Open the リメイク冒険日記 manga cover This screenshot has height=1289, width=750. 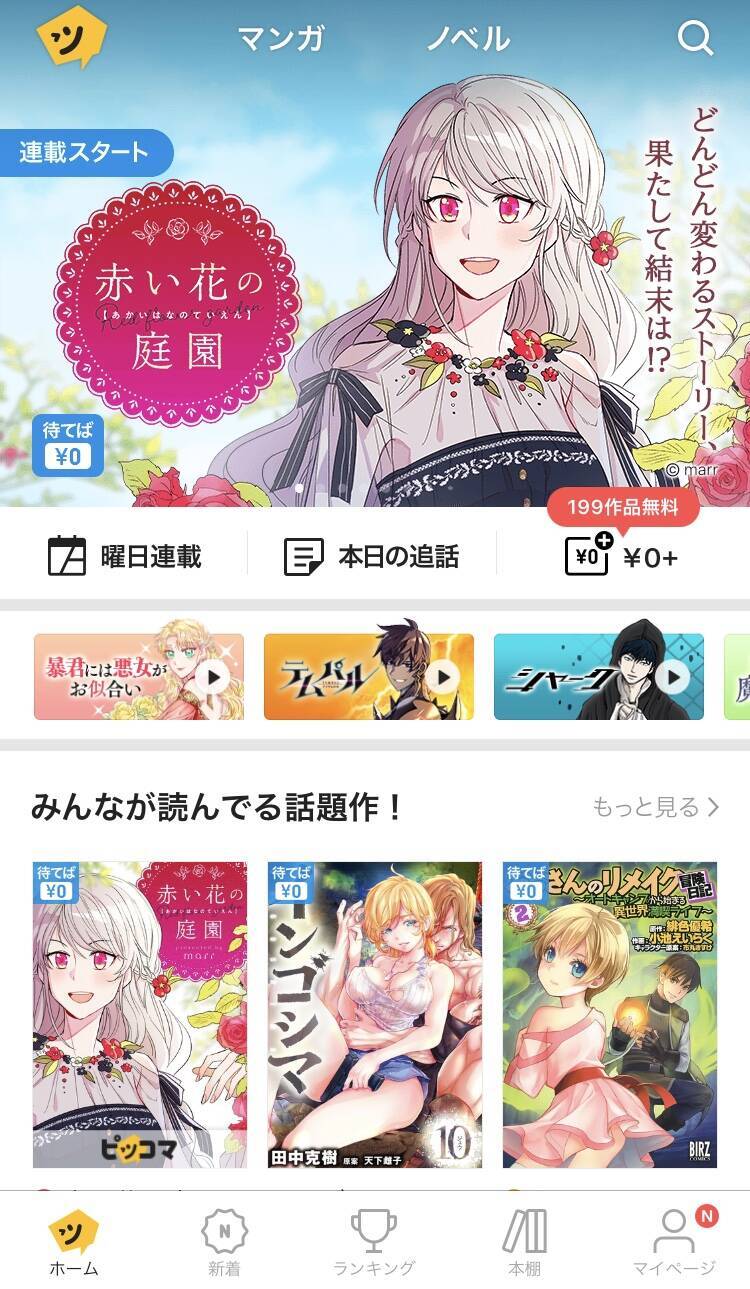tap(610, 1014)
